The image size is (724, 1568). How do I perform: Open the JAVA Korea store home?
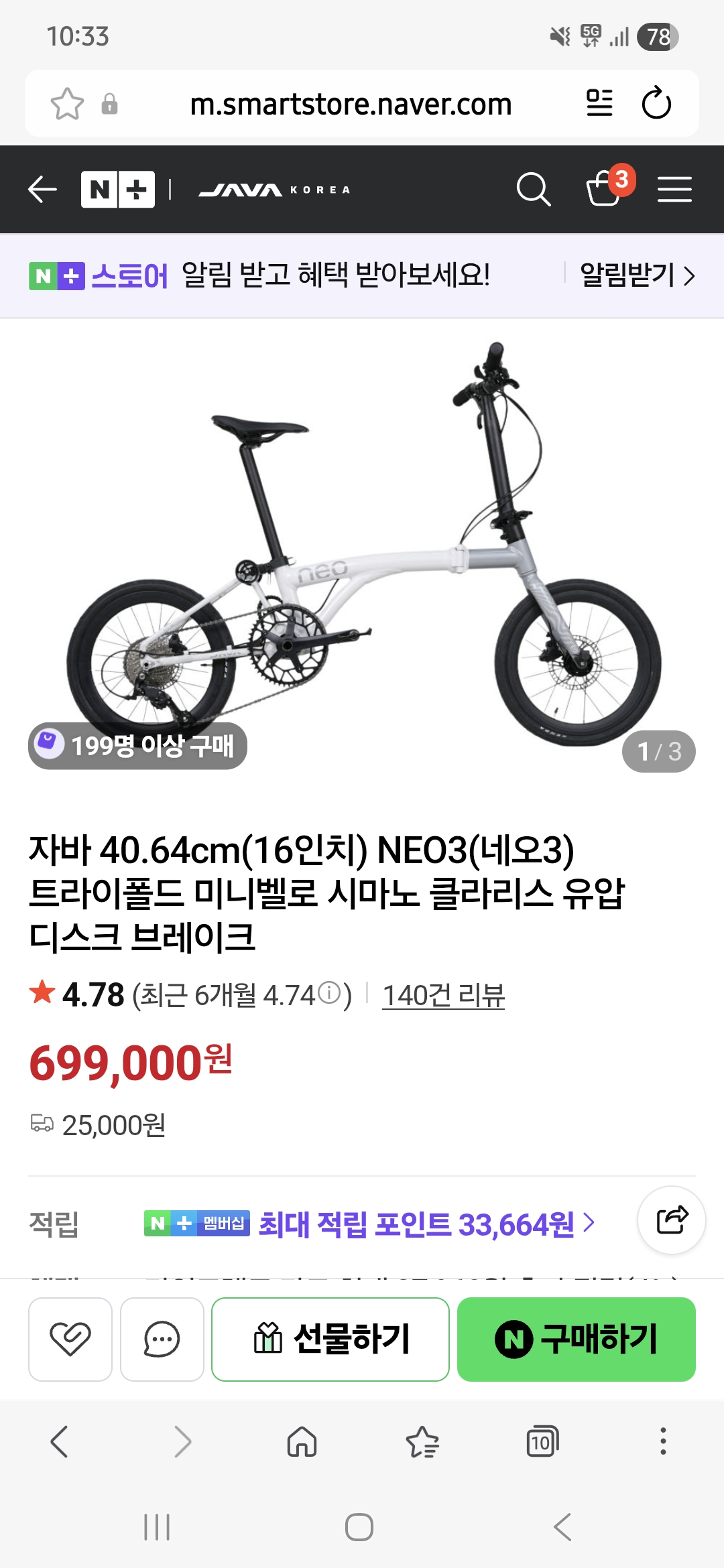(x=274, y=190)
